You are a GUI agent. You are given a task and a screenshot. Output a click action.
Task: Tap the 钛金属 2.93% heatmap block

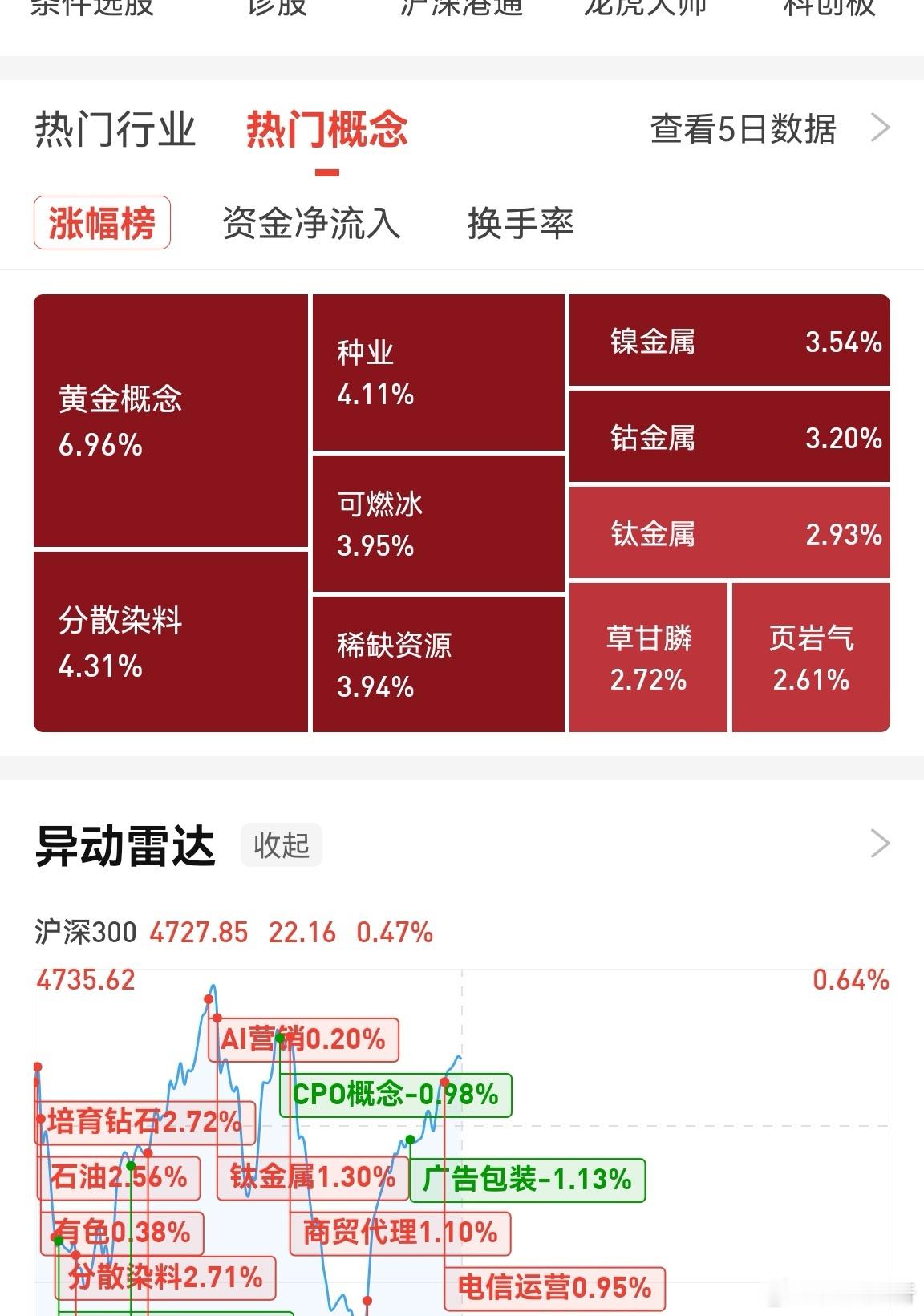(728, 531)
